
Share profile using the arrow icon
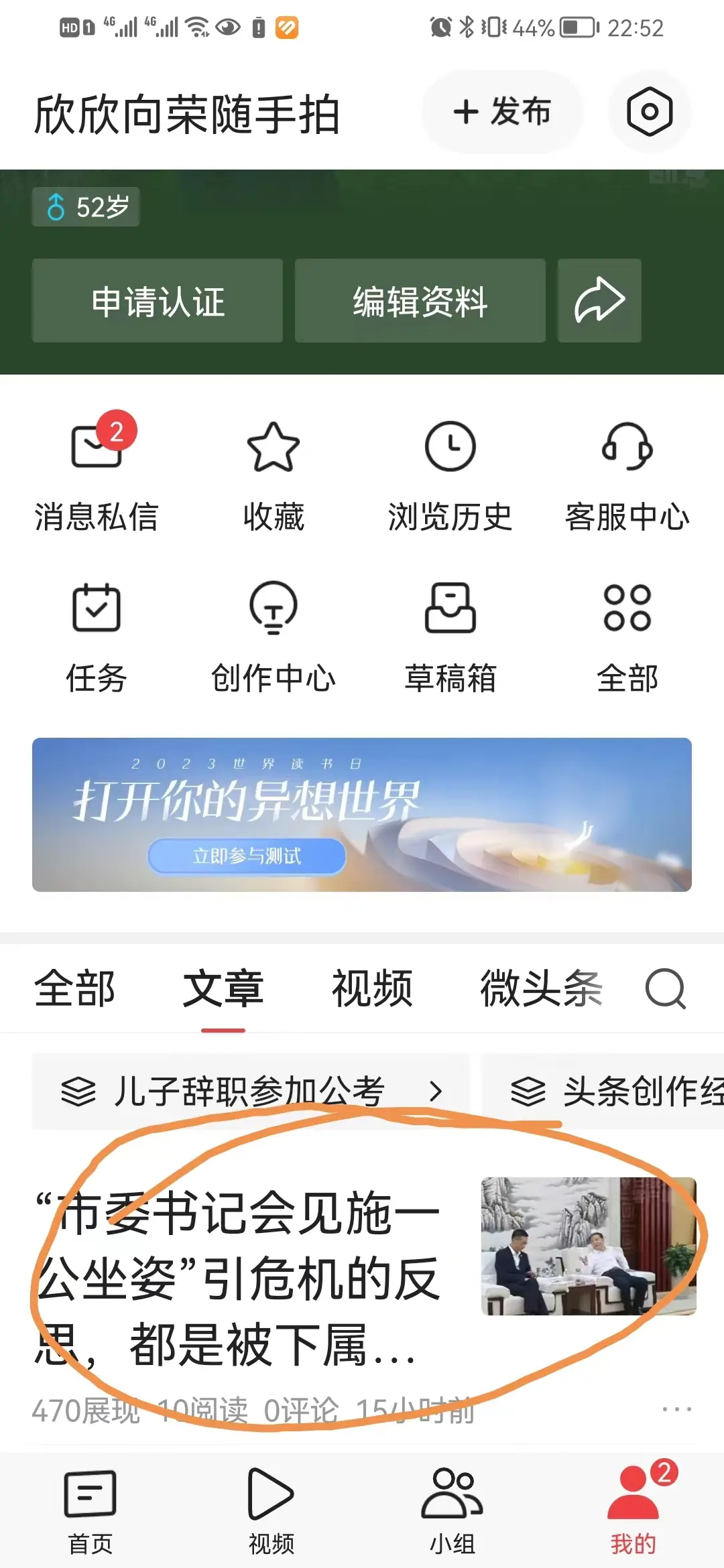(599, 301)
